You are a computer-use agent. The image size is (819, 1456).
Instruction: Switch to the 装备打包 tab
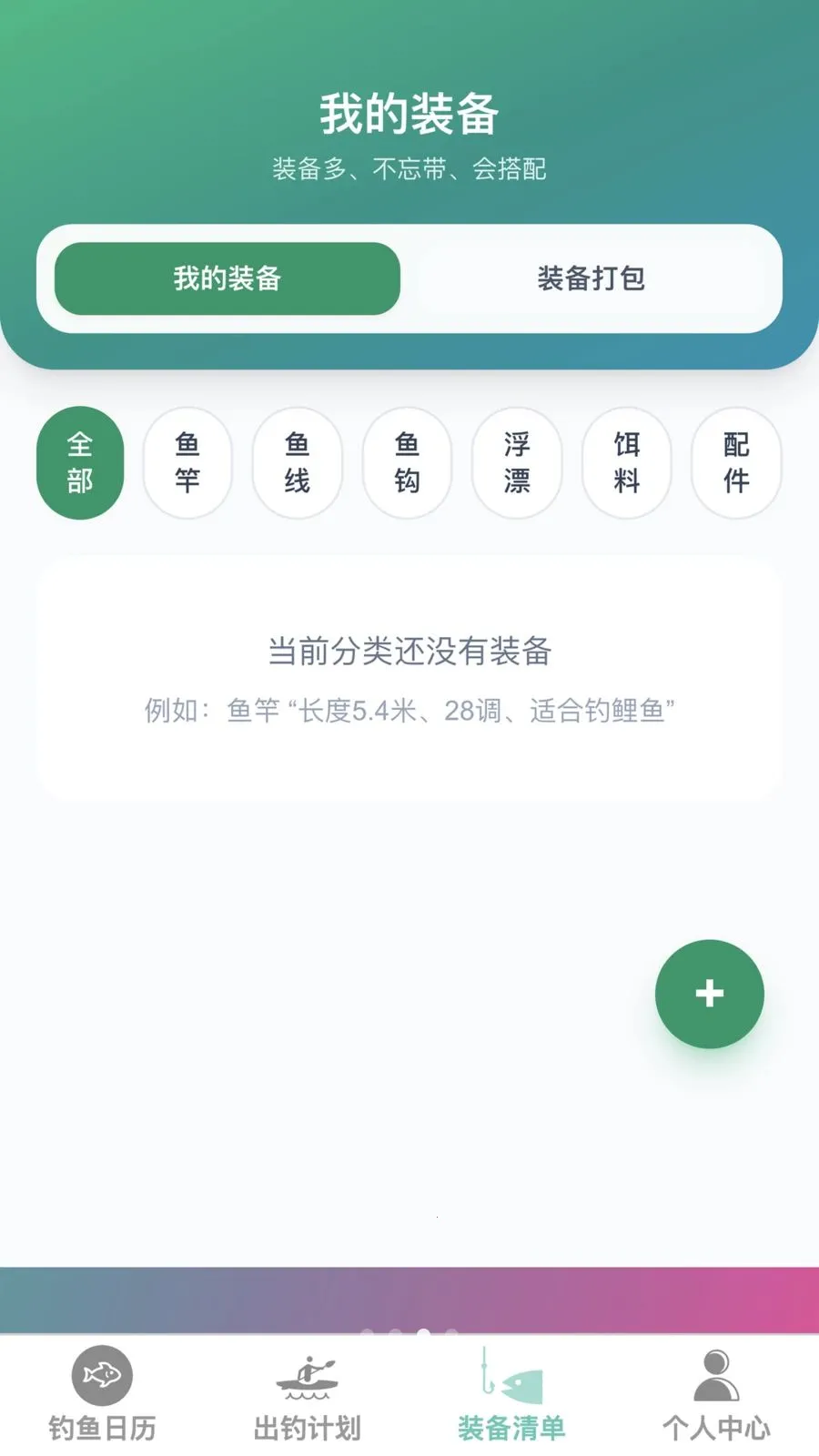tap(593, 280)
